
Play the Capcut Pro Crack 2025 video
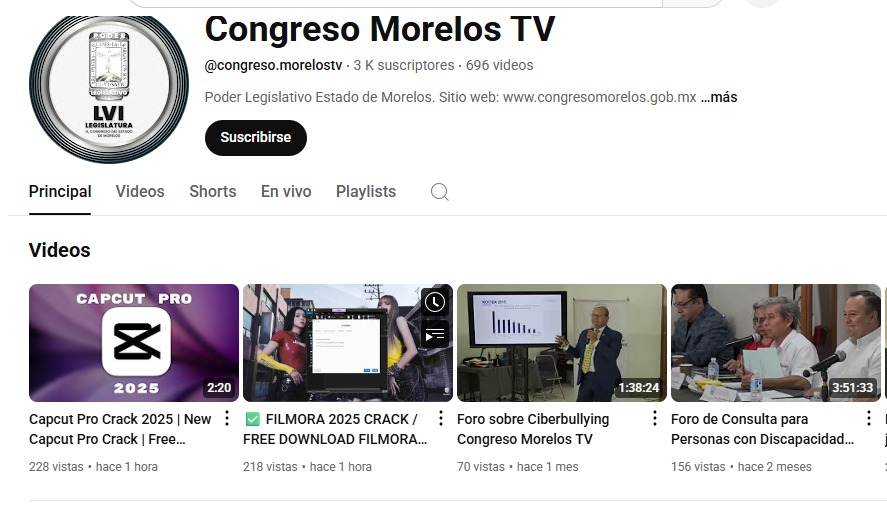point(134,343)
